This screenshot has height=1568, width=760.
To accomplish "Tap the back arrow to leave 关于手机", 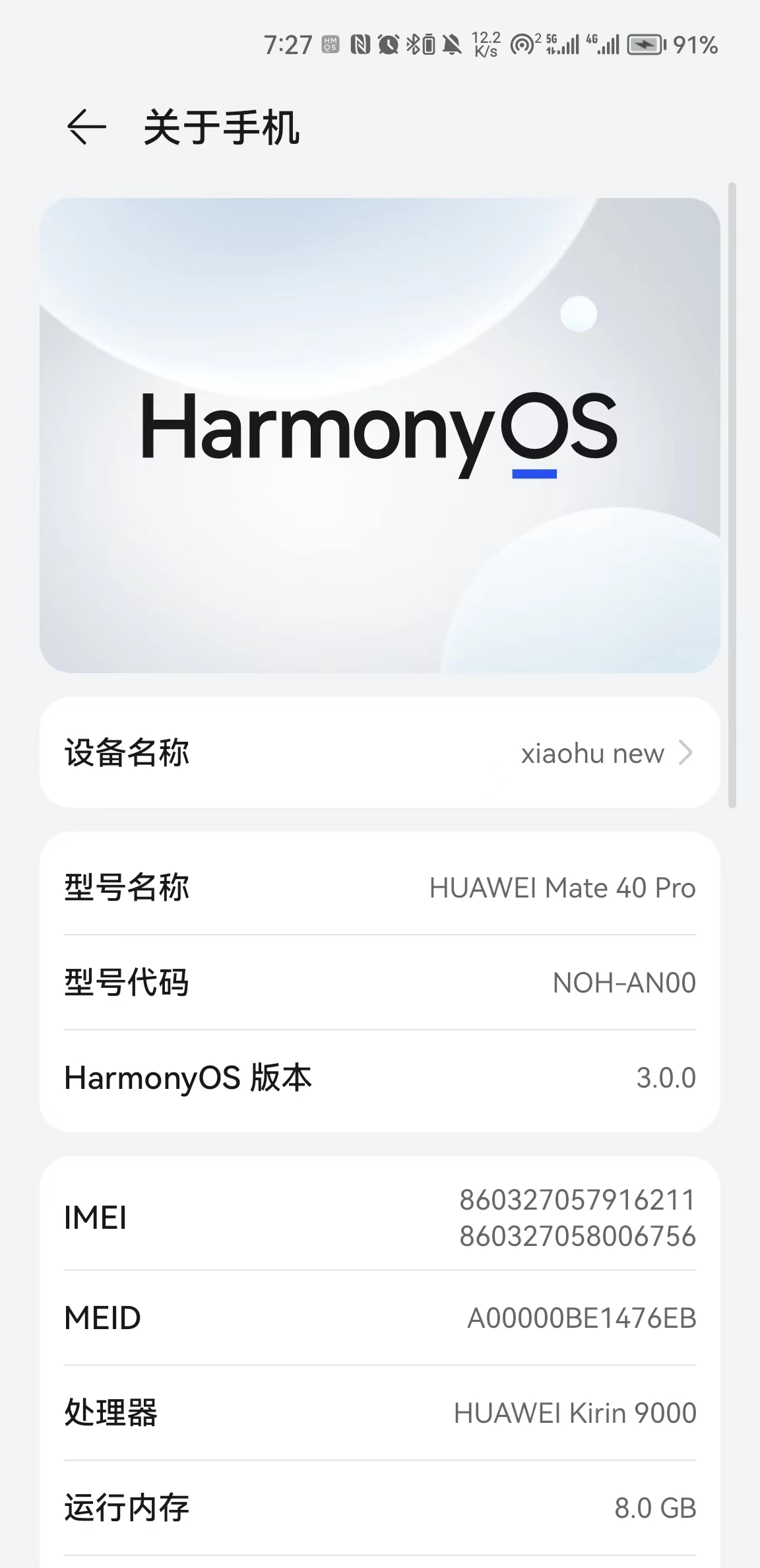I will click(x=86, y=125).
